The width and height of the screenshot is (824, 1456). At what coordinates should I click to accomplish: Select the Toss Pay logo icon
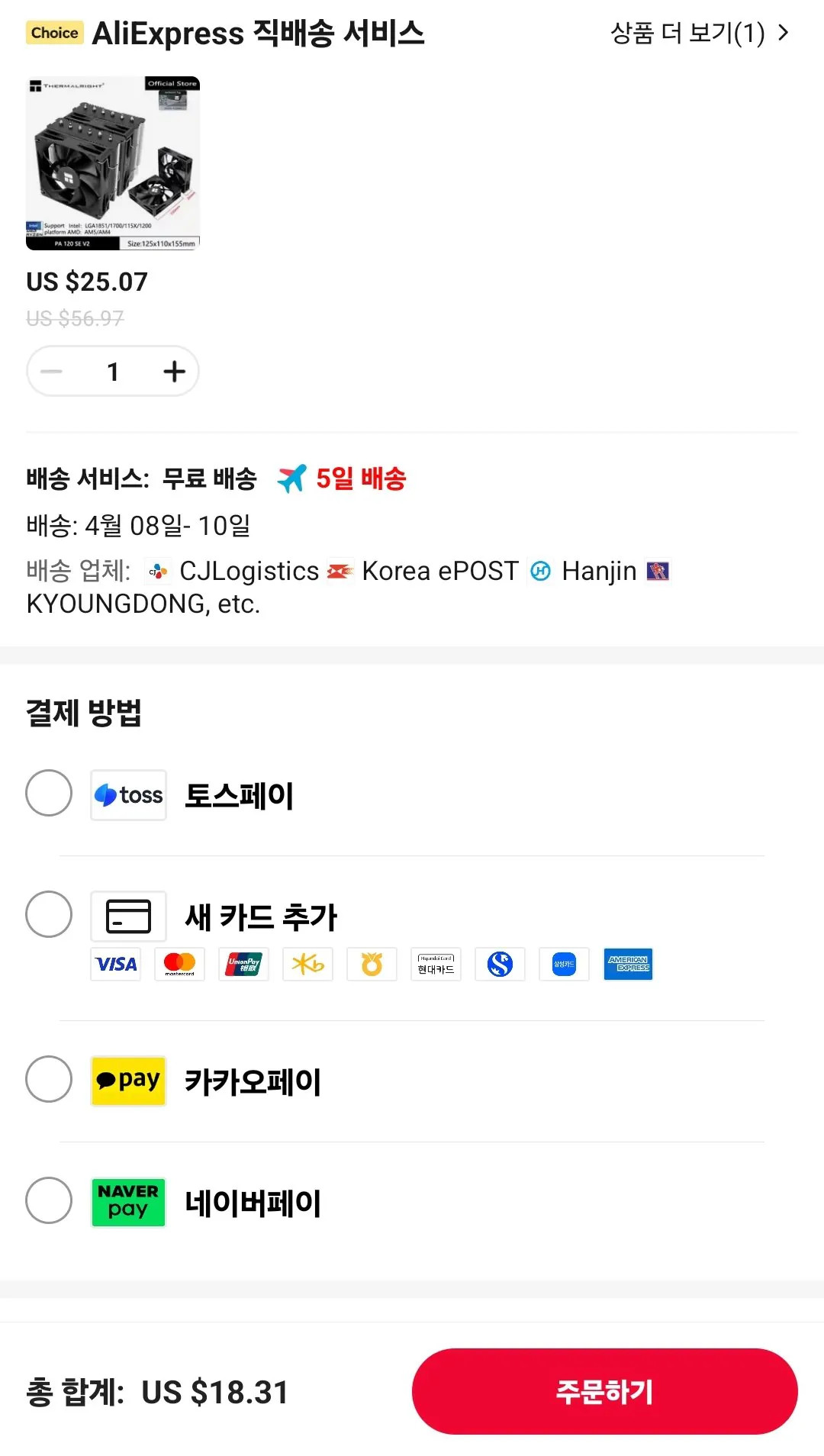click(x=127, y=795)
